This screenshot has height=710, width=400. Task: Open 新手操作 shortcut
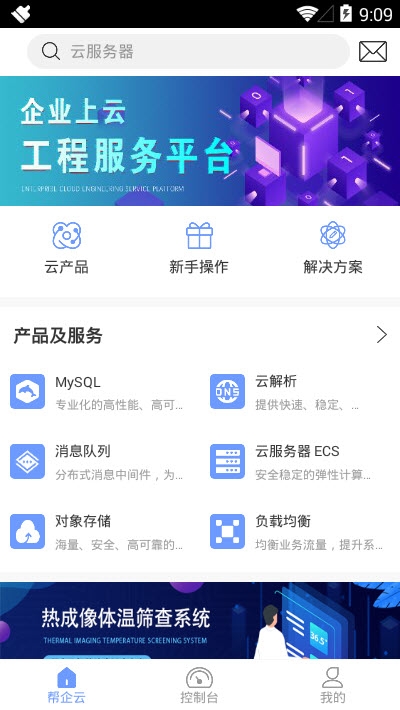(x=199, y=248)
